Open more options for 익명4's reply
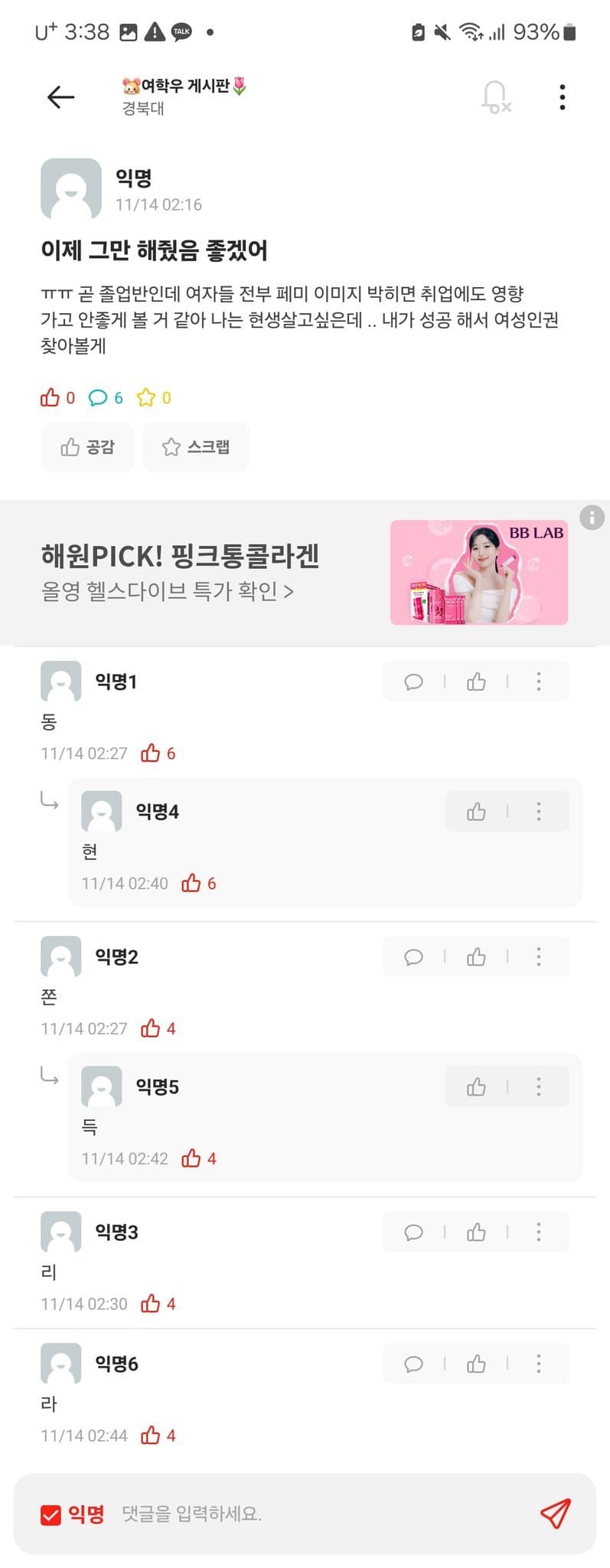Screen dimensions: 610x1568 point(539,812)
